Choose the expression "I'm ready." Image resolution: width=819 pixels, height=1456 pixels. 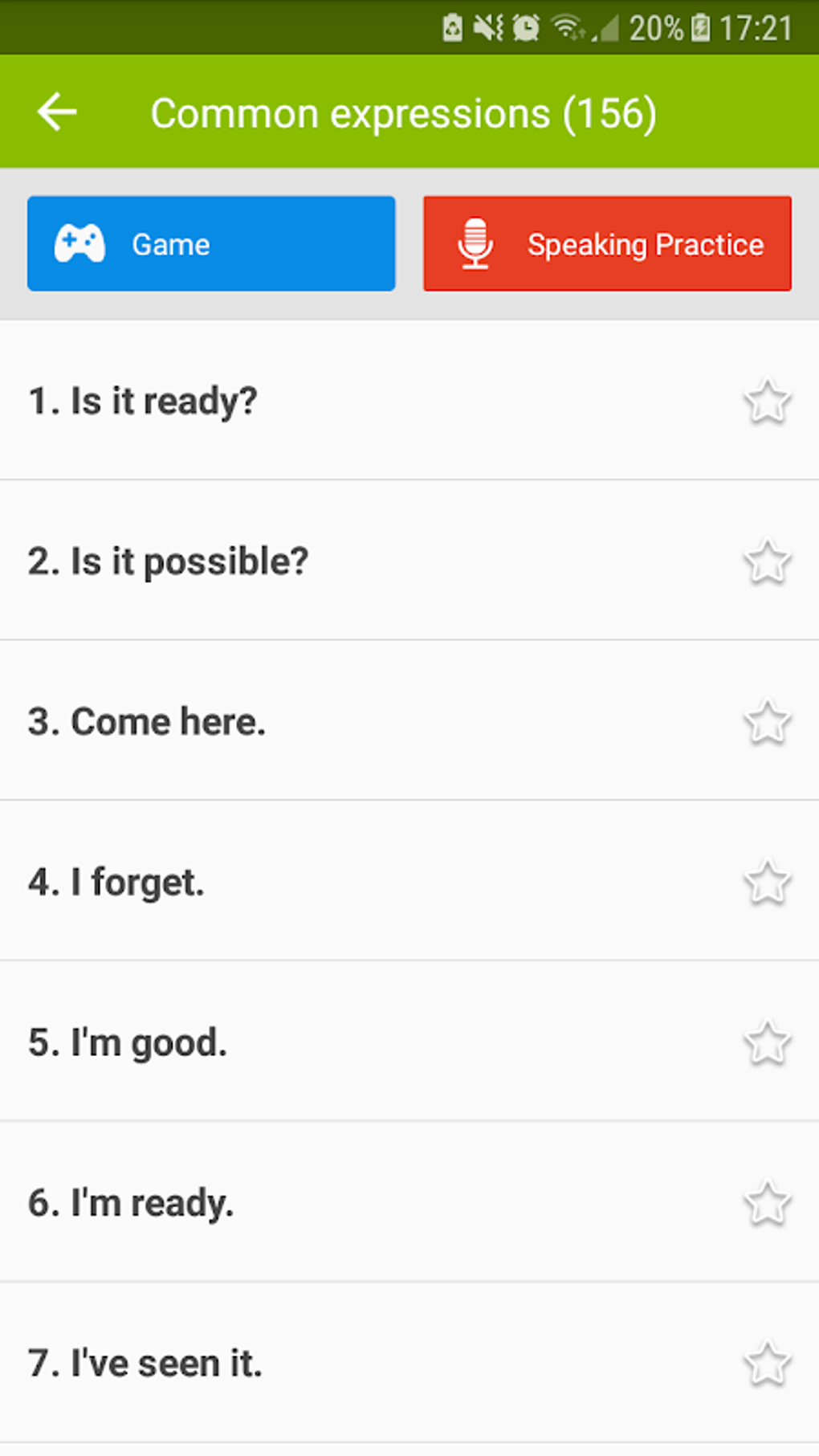pos(131,1203)
